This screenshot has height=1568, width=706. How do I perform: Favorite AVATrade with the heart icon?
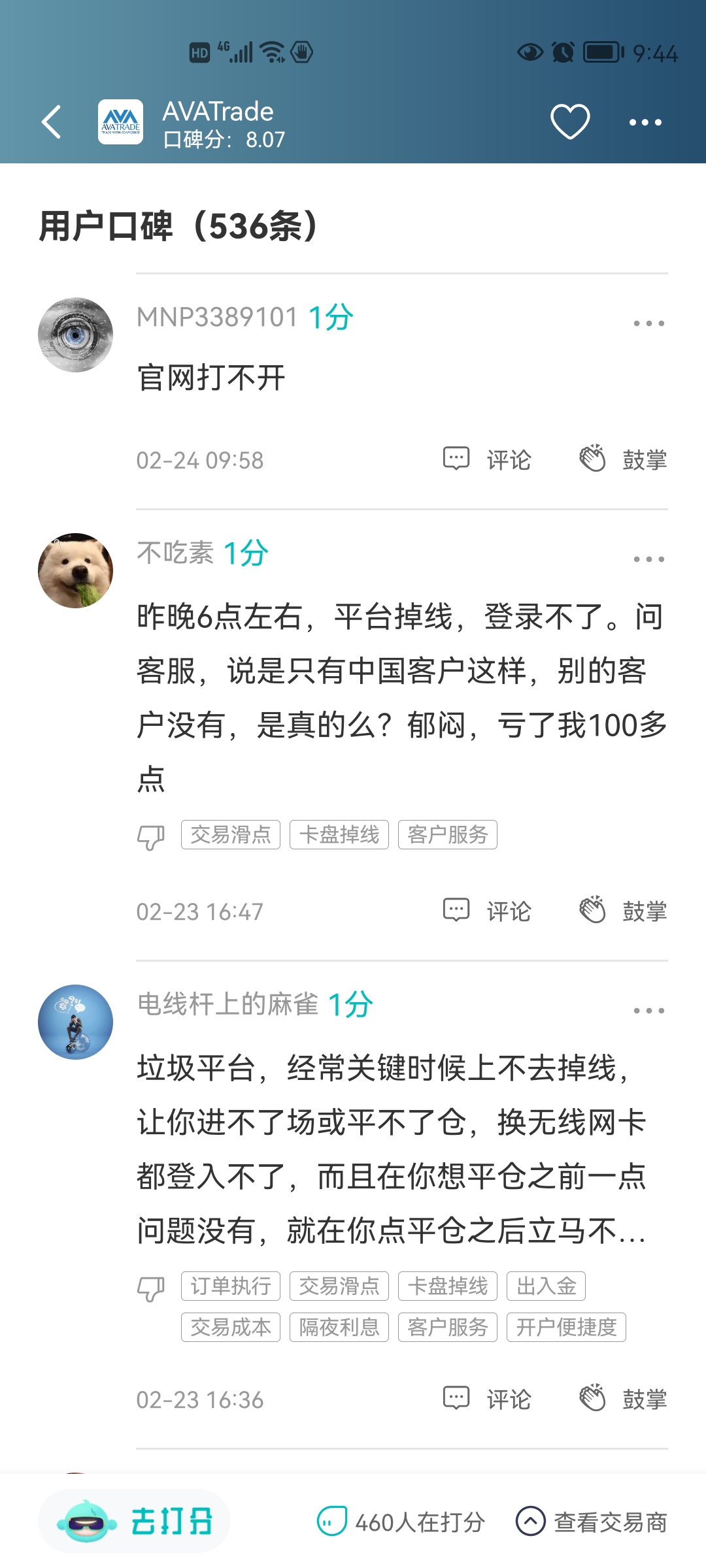[x=570, y=122]
